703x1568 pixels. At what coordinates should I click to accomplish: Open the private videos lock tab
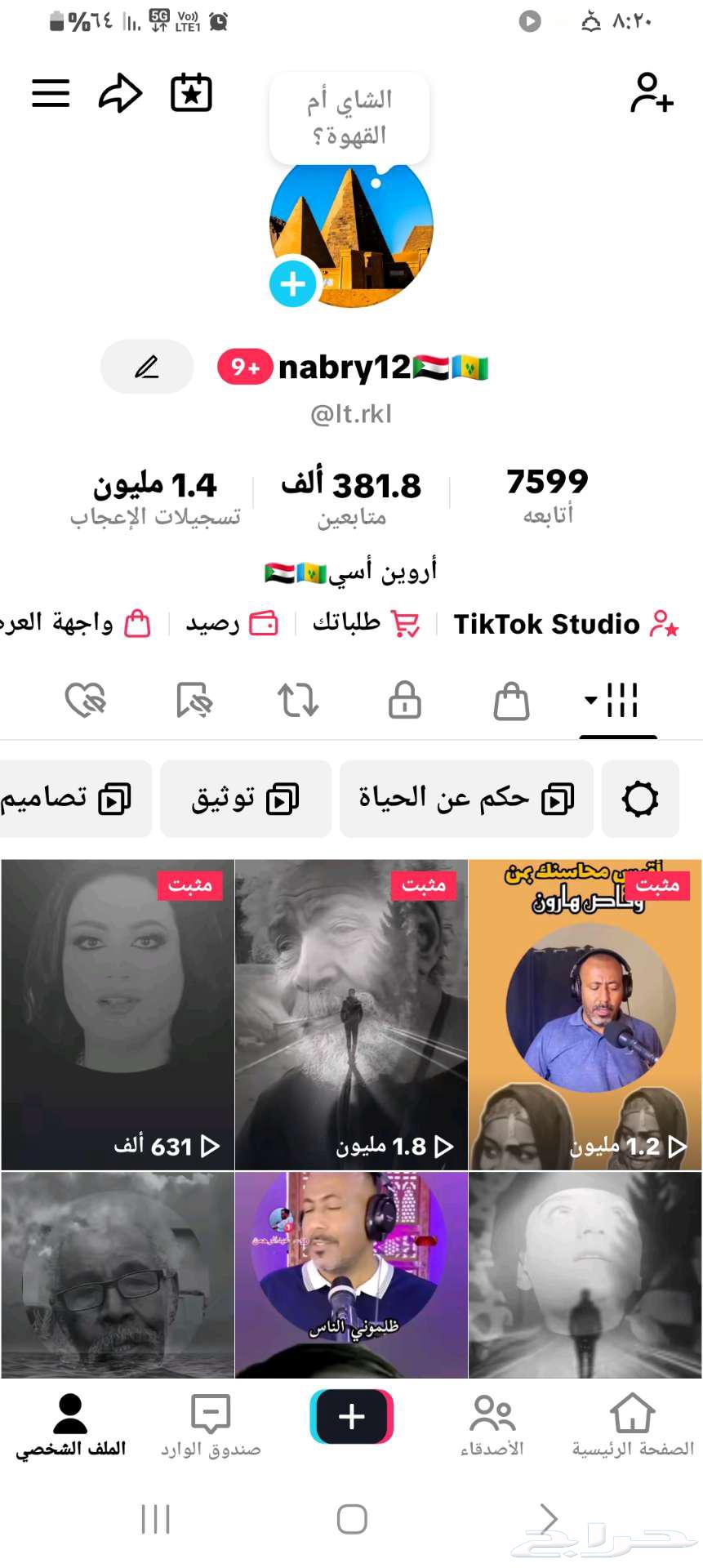click(x=404, y=701)
